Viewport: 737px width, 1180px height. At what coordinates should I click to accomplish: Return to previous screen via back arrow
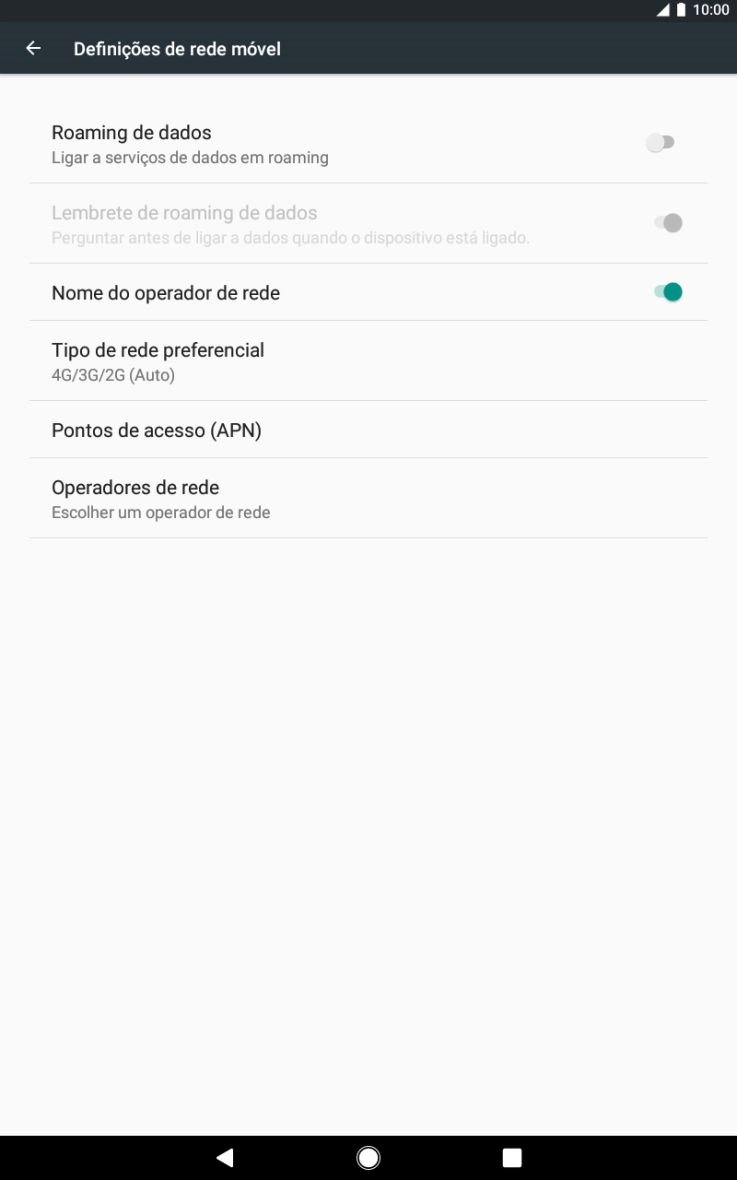[x=32, y=48]
